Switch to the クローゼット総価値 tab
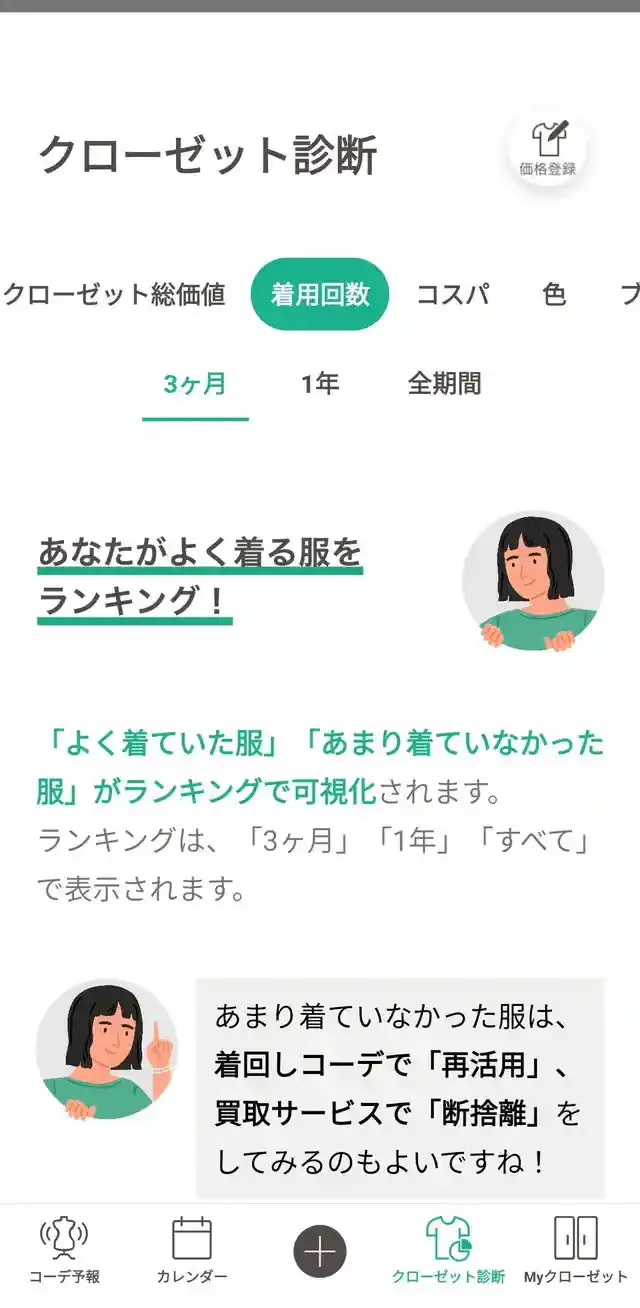This screenshot has width=640, height=1308. pyautogui.click(x=114, y=294)
